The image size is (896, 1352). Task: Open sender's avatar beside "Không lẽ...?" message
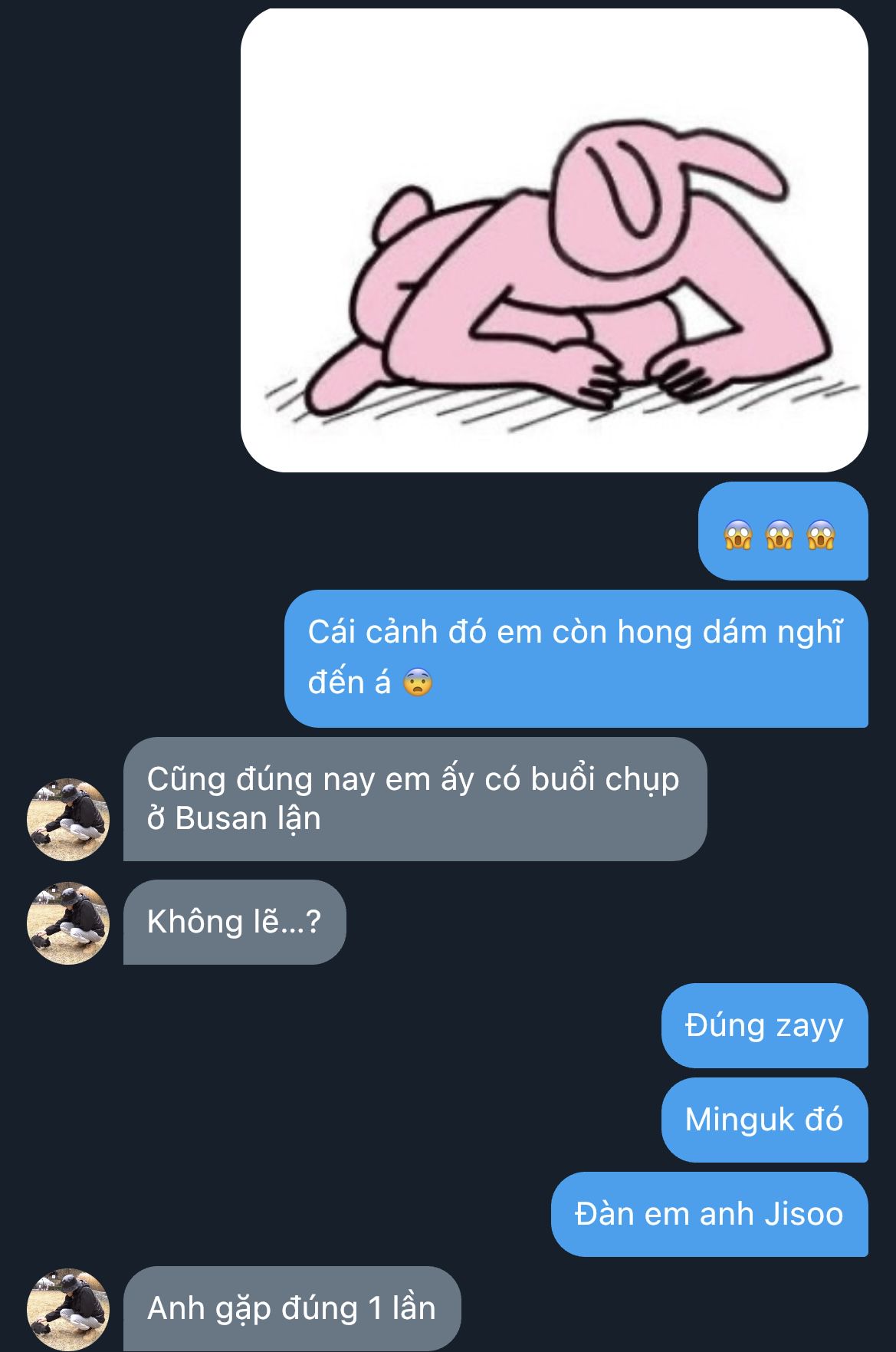pos(68,923)
